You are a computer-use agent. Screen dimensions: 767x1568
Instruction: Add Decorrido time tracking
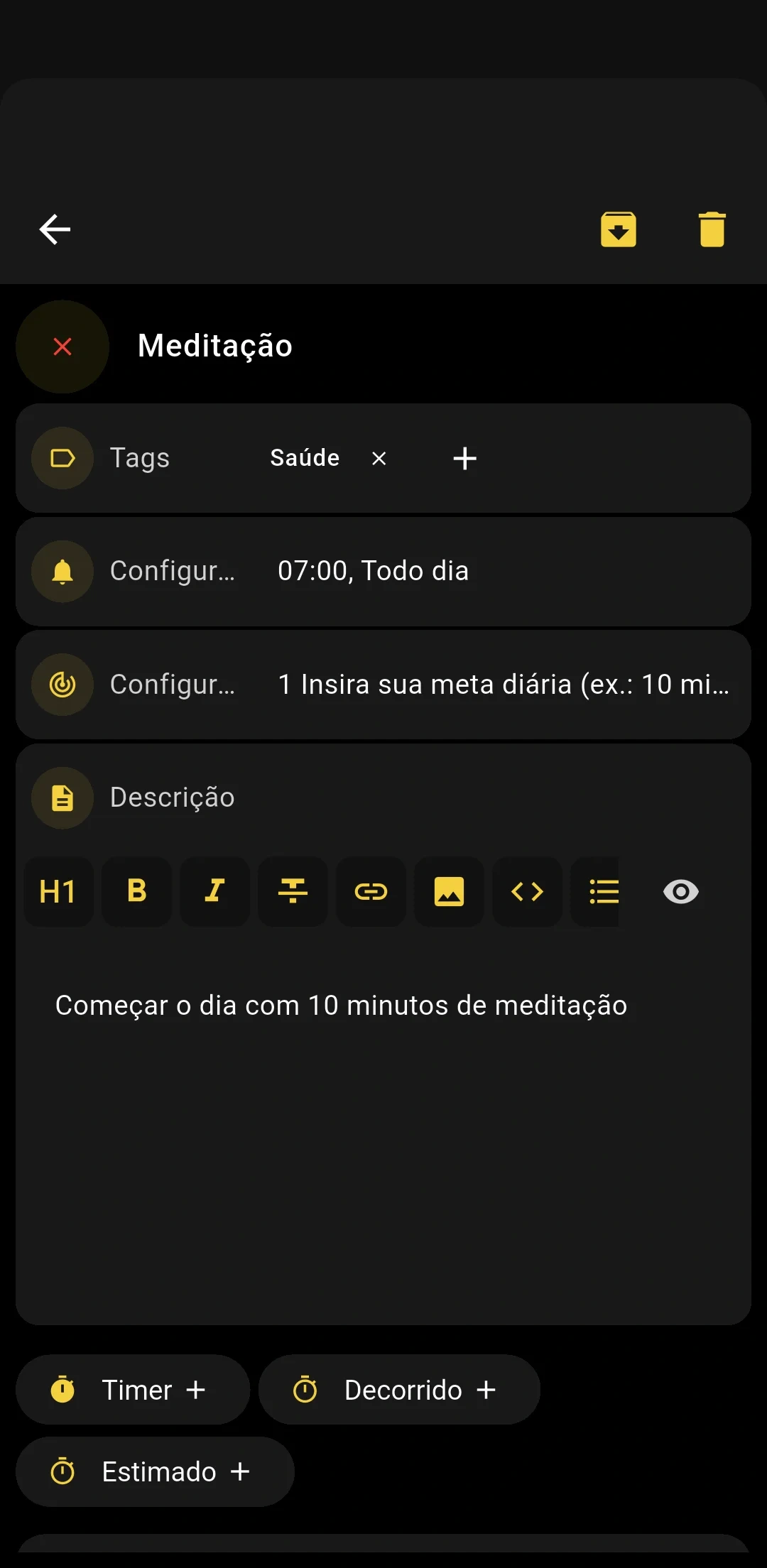[398, 1389]
